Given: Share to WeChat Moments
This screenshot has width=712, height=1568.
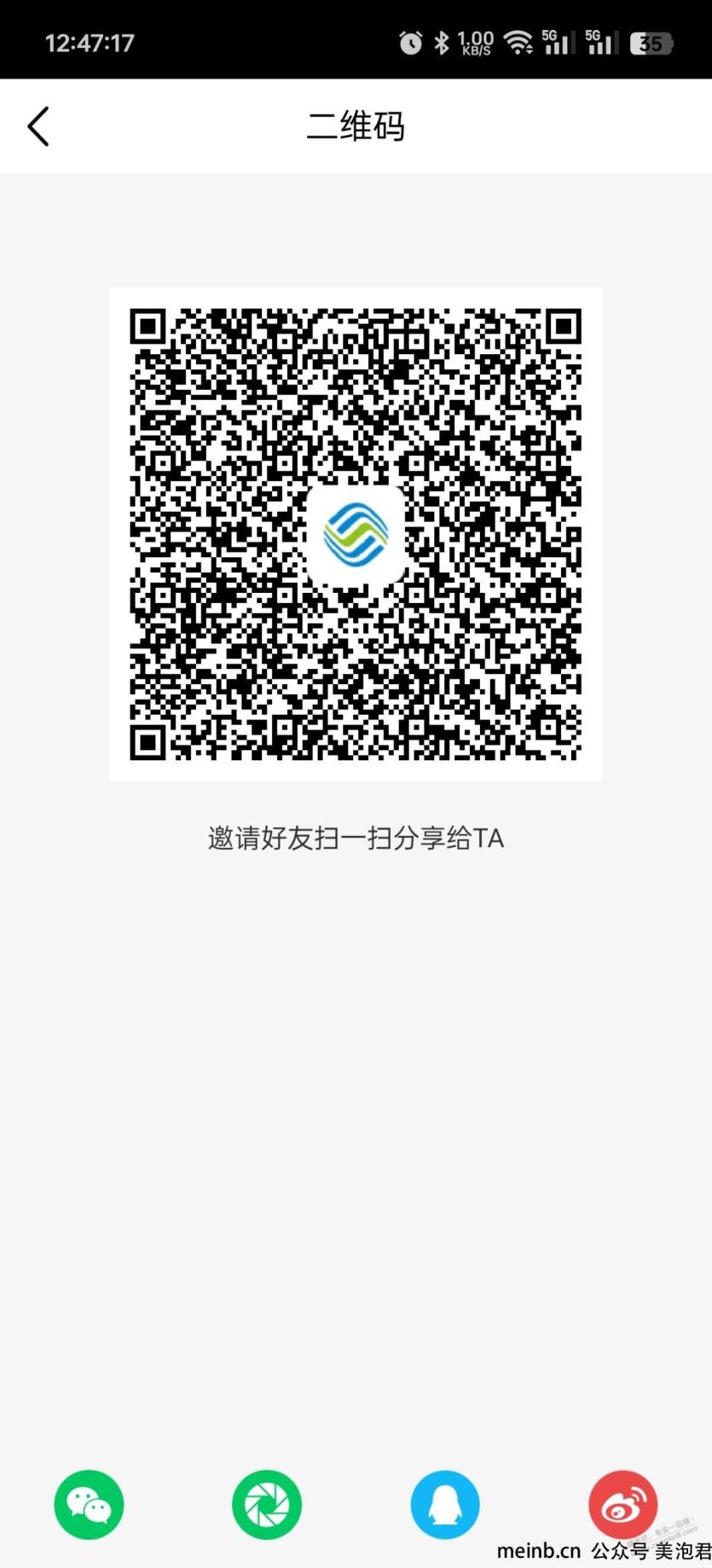Looking at the screenshot, I should click(267, 1505).
